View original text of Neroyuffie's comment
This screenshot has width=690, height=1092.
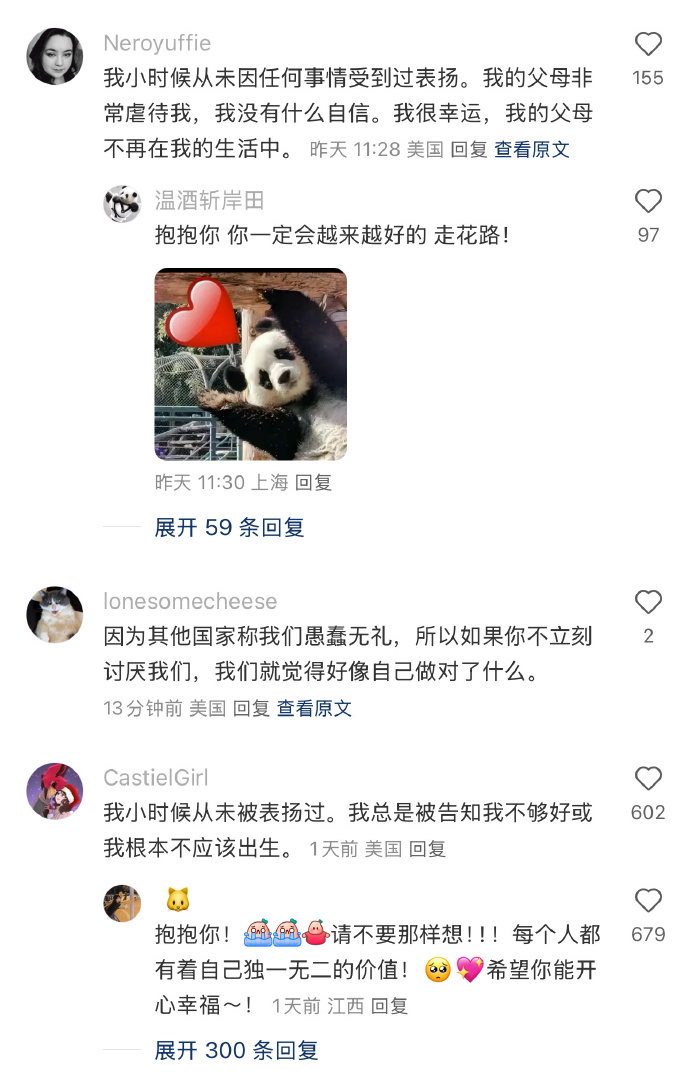click(532, 150)
